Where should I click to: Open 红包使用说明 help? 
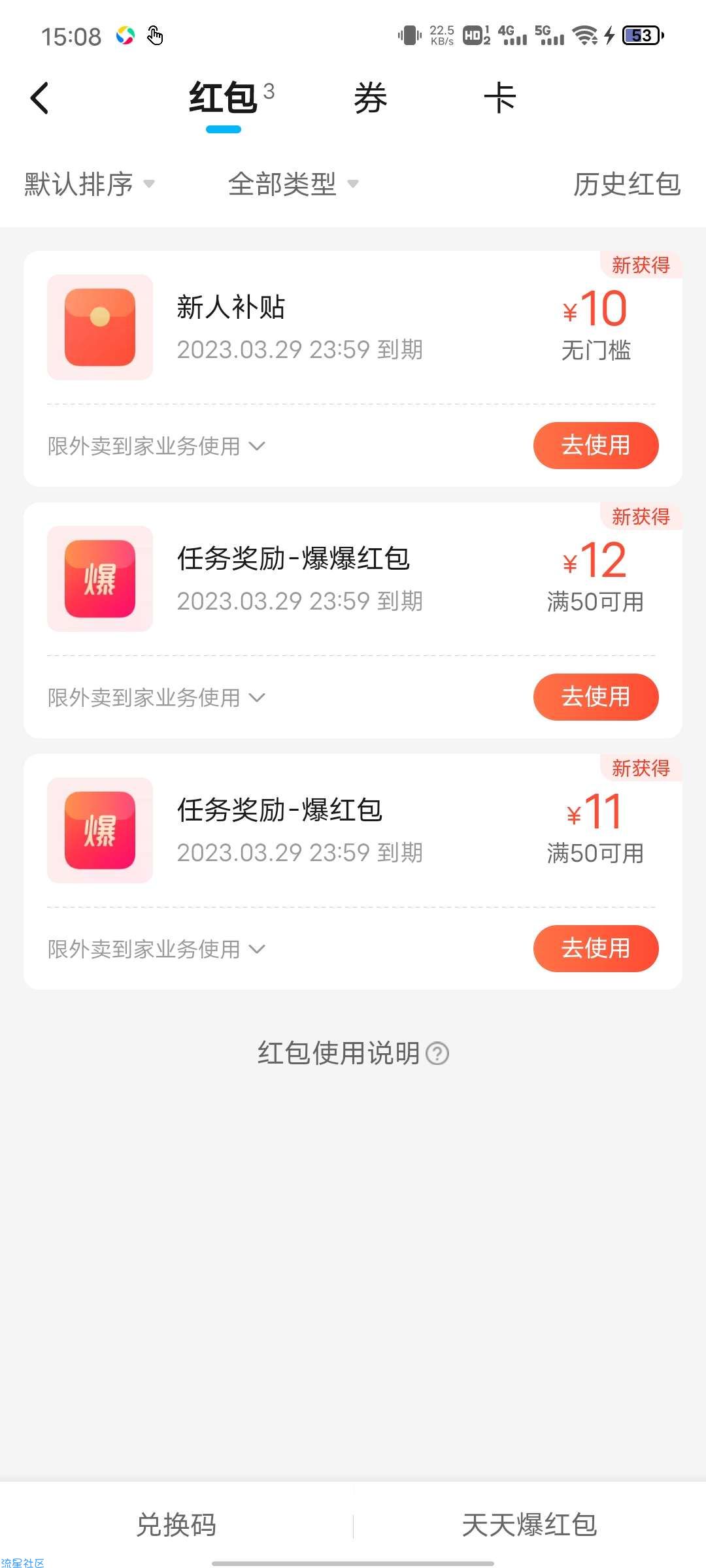[353, 1053]
